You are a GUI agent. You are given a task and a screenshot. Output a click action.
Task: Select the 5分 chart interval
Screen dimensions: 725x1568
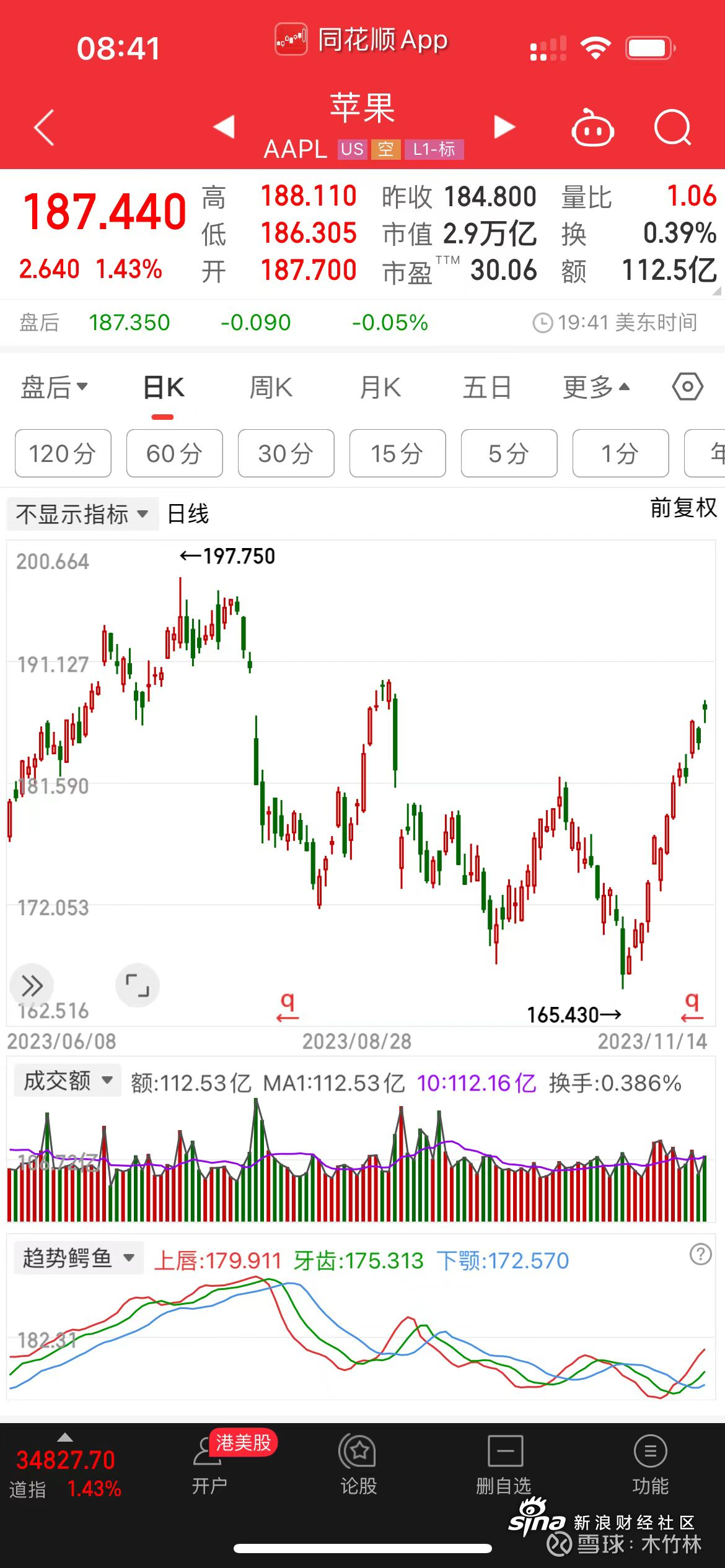509,453
